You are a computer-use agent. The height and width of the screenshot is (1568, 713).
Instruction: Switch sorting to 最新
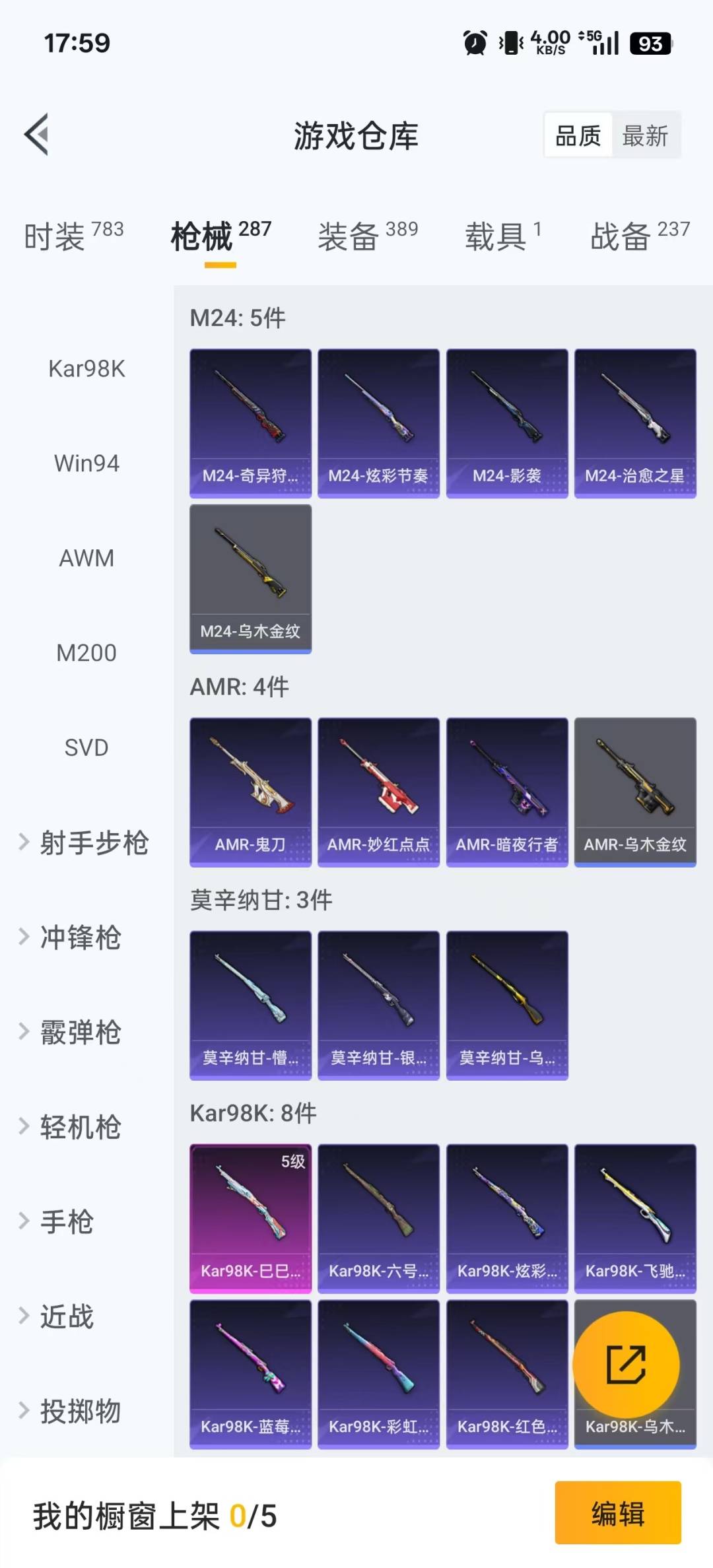point(646,135)
